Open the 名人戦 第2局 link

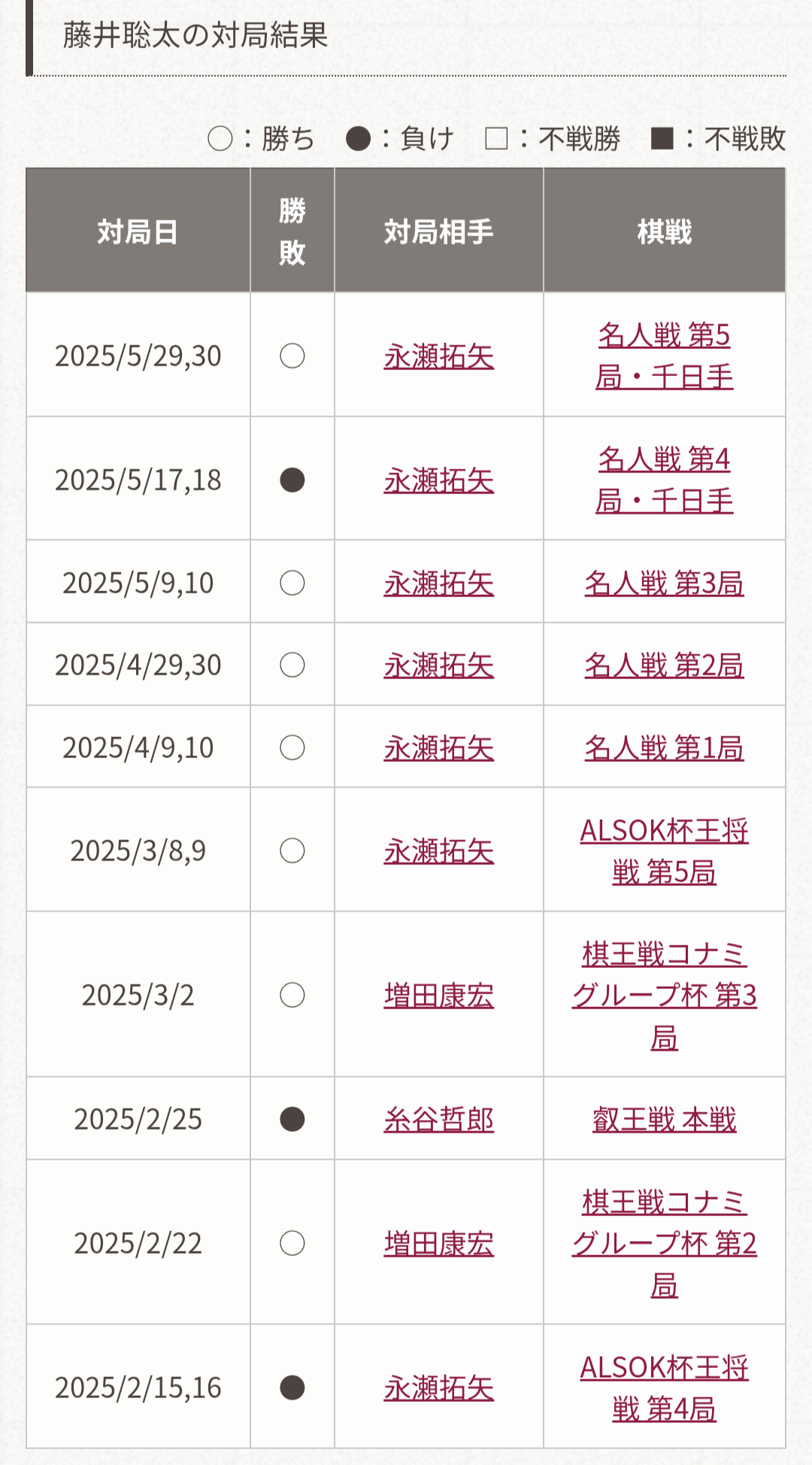point(665,666)
